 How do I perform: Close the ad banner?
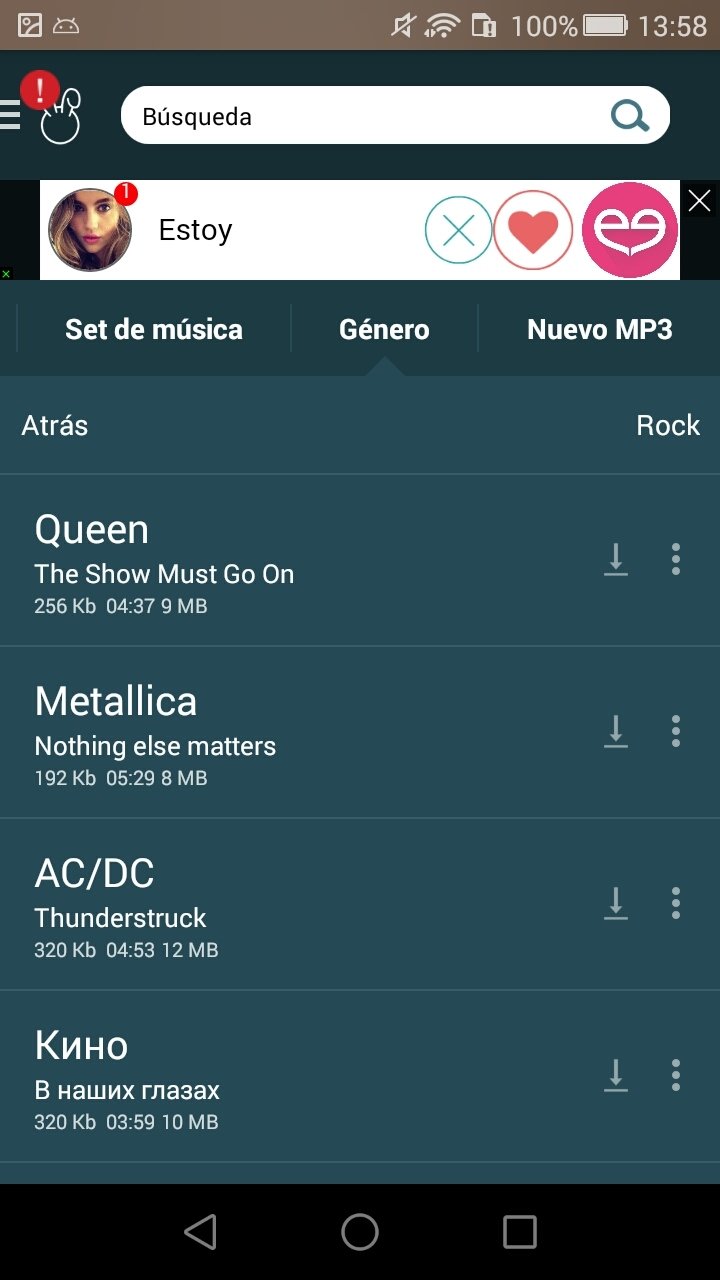click(699, 201)
